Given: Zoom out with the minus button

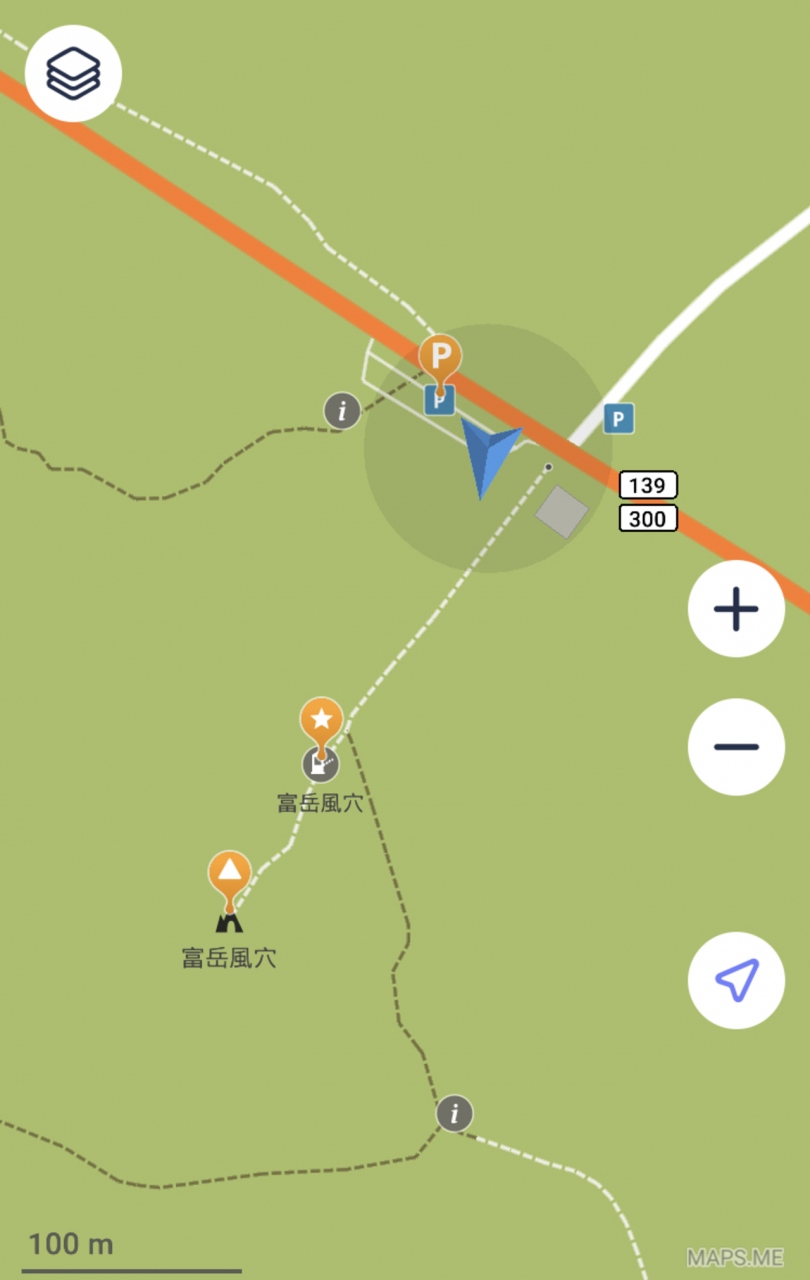Looking at the screenshot, I should pos(736,747).
